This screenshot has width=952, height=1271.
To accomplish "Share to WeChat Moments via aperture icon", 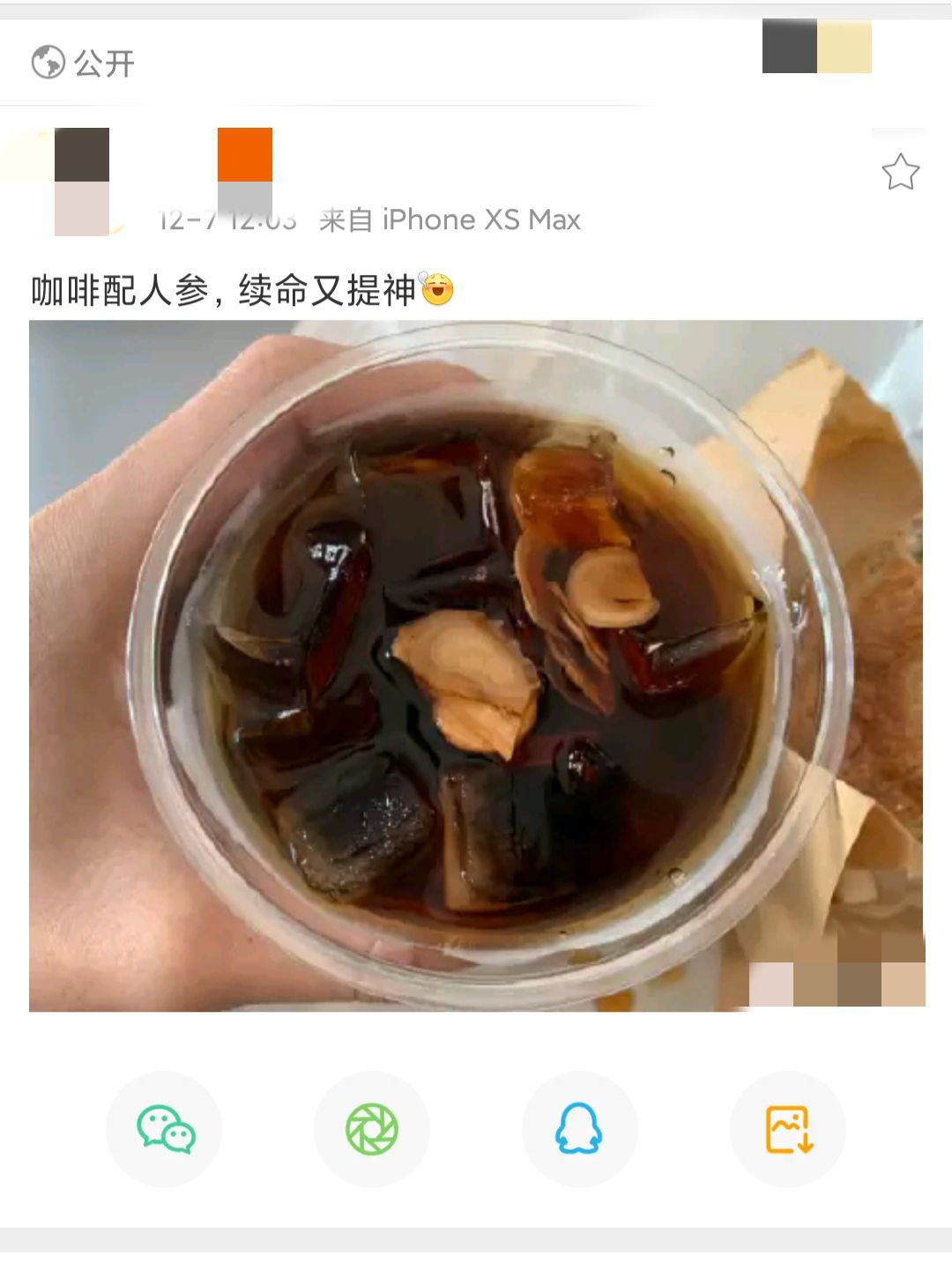I will coord(372,1129).
